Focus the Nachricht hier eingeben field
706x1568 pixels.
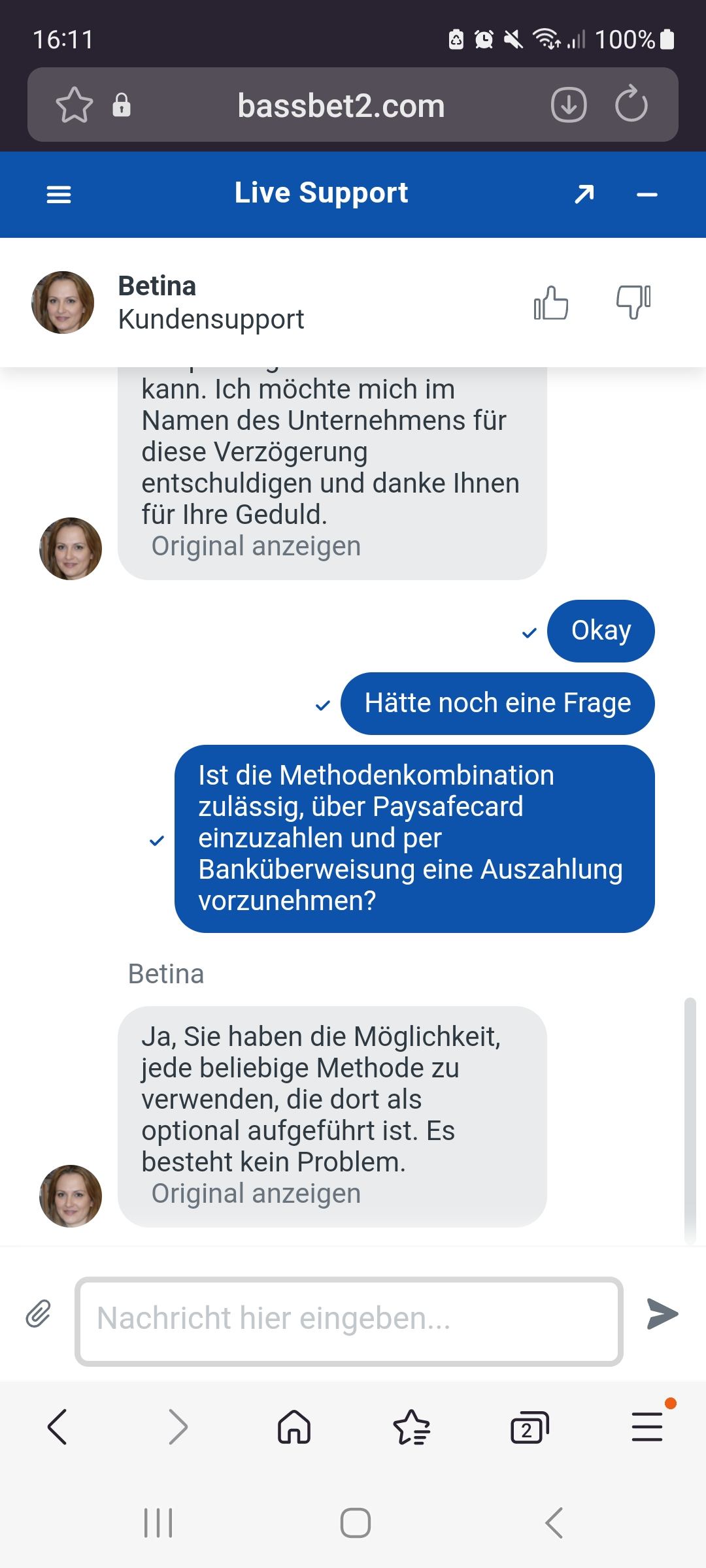[349, 1320]
